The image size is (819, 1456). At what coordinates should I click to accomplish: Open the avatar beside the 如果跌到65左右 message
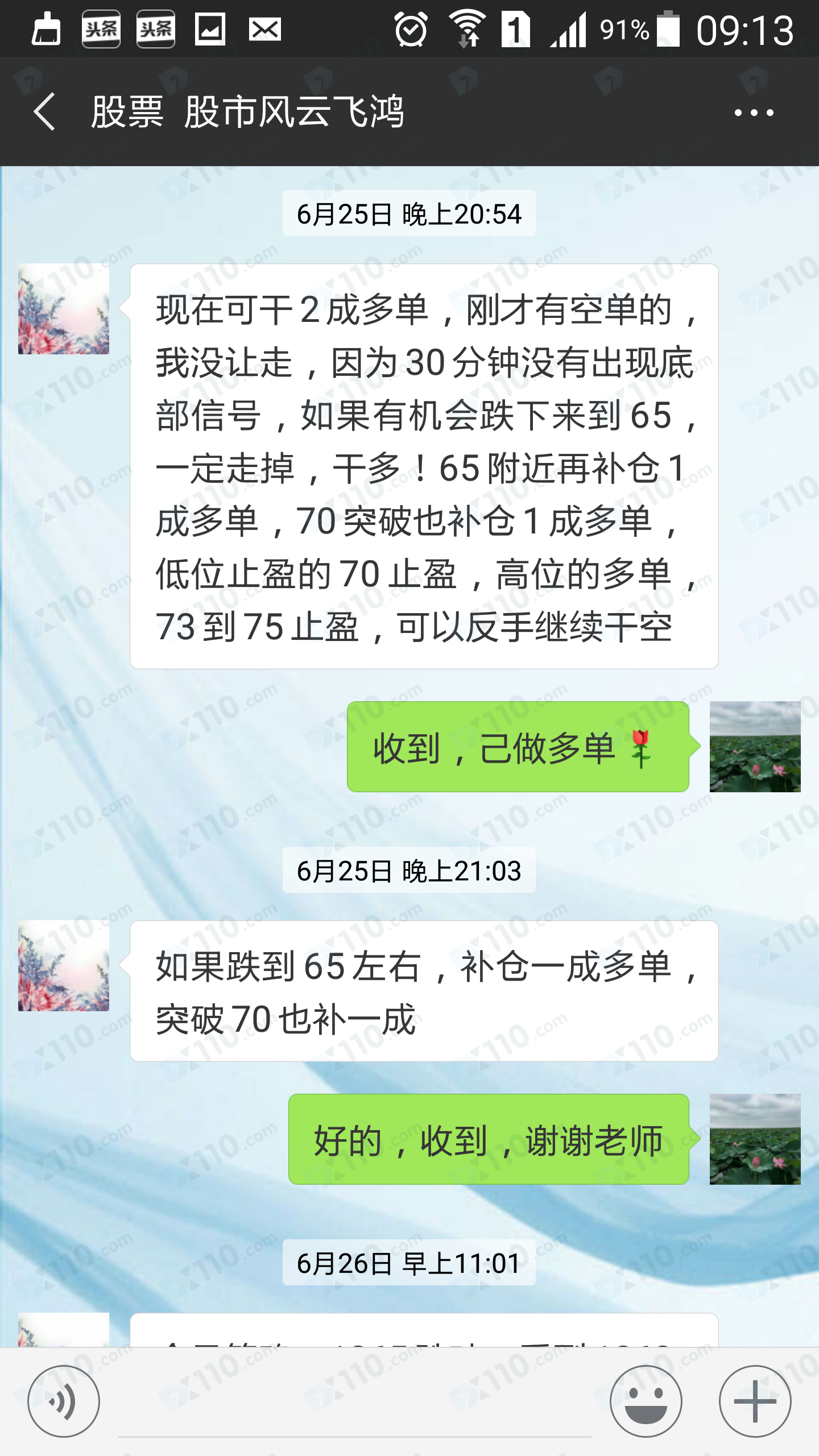pyautogui.click(x=64, y=966)
